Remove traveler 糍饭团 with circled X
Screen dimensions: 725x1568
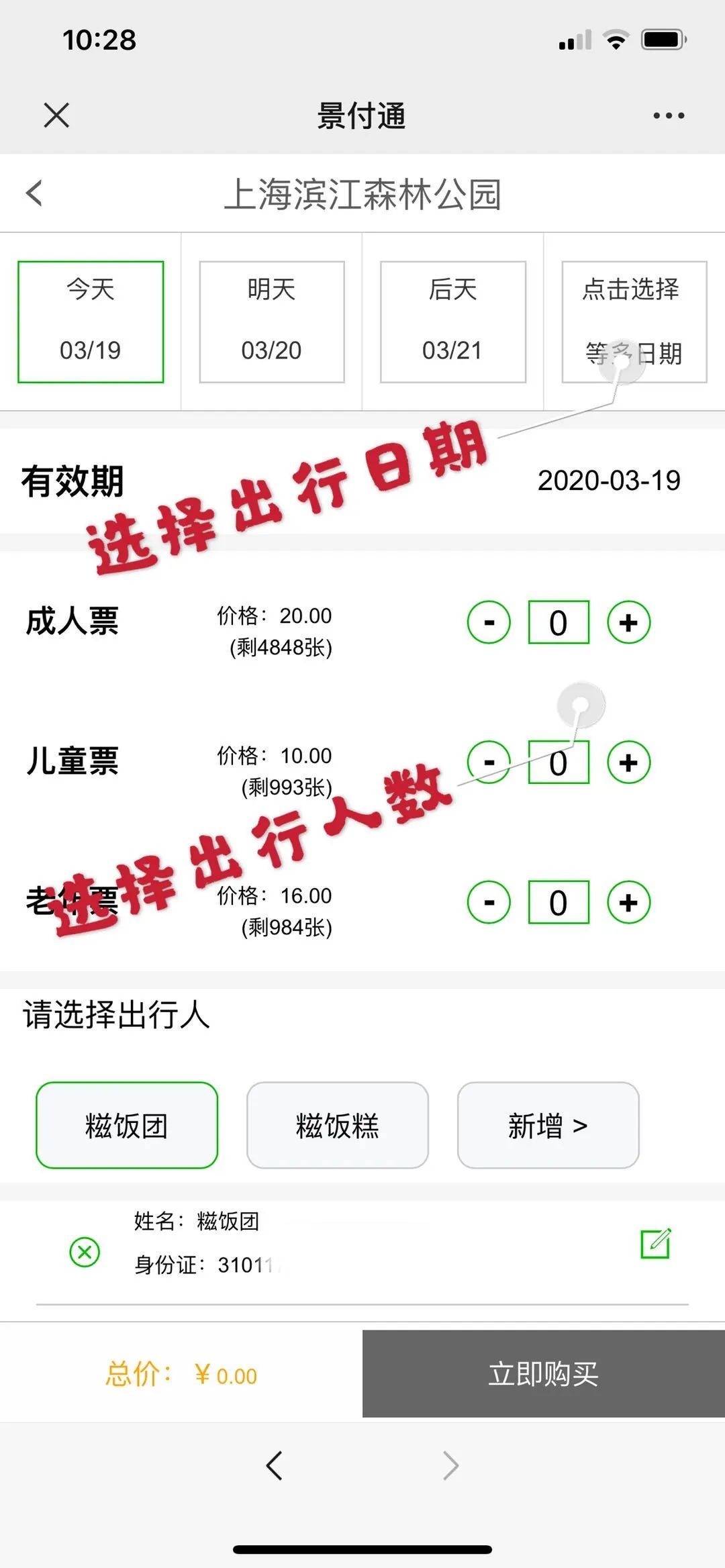[85, 1252]
